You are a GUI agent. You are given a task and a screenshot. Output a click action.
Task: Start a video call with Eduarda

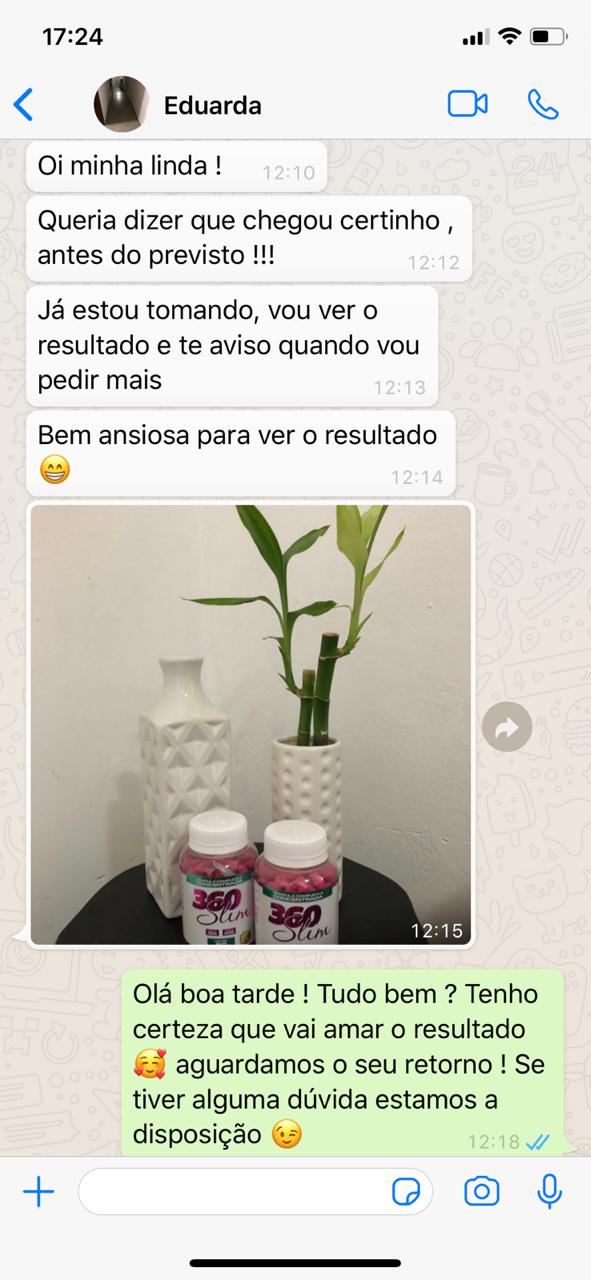pyautogui.click(x=467, y=104)
